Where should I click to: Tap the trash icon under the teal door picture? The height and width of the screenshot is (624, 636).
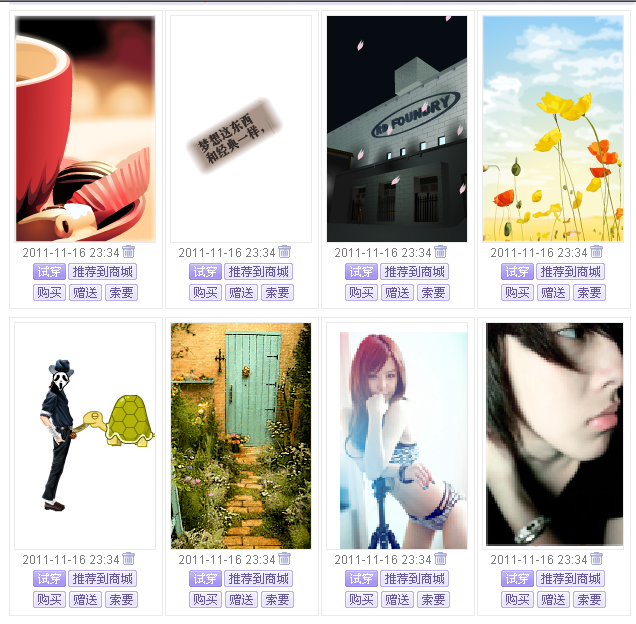coord(284,559)
